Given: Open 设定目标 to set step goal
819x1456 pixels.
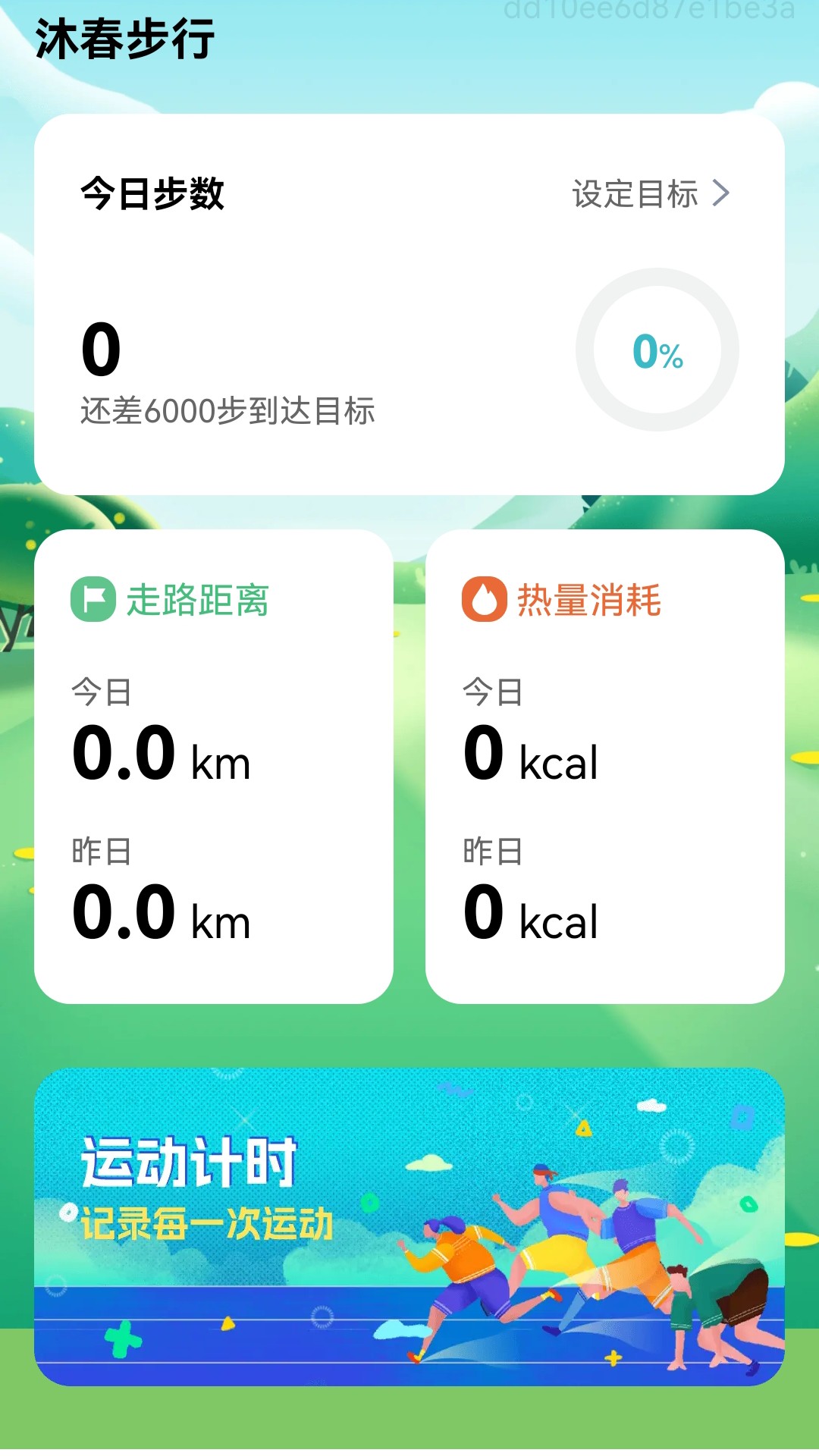Looking at the screenshot, I should (x=651, y=194).
